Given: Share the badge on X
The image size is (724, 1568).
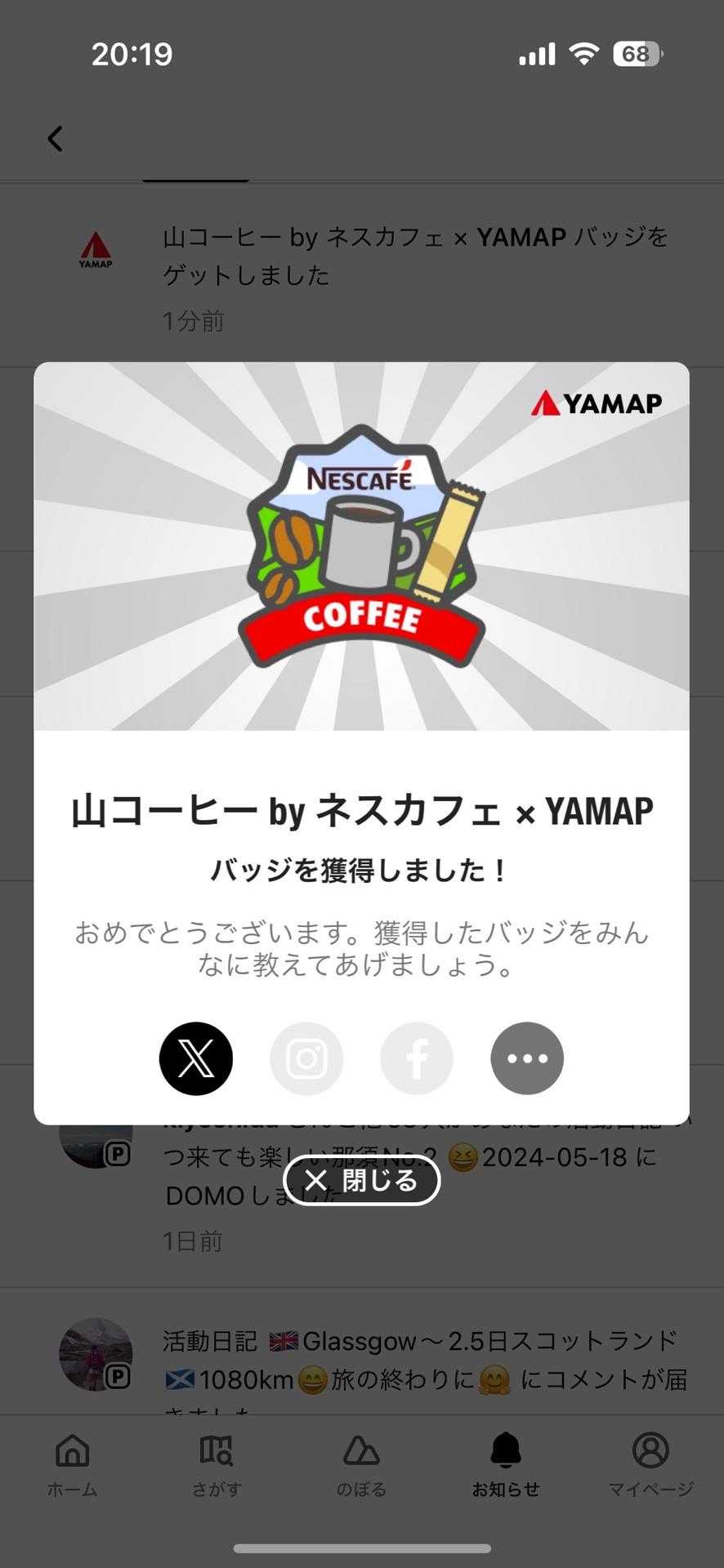Looking at the screenshot, I should 196,1058.
